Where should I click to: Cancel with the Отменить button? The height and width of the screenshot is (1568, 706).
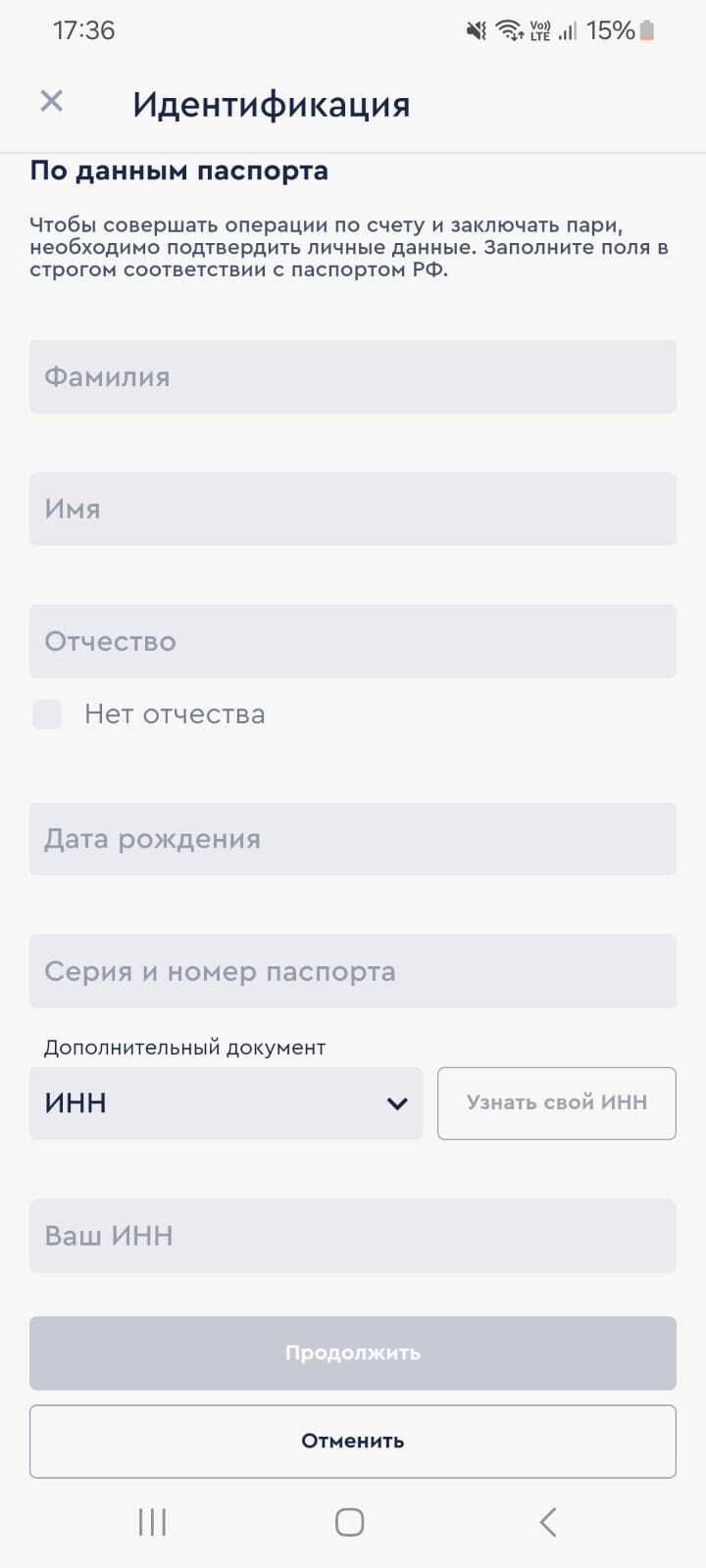pos(353,1441)
